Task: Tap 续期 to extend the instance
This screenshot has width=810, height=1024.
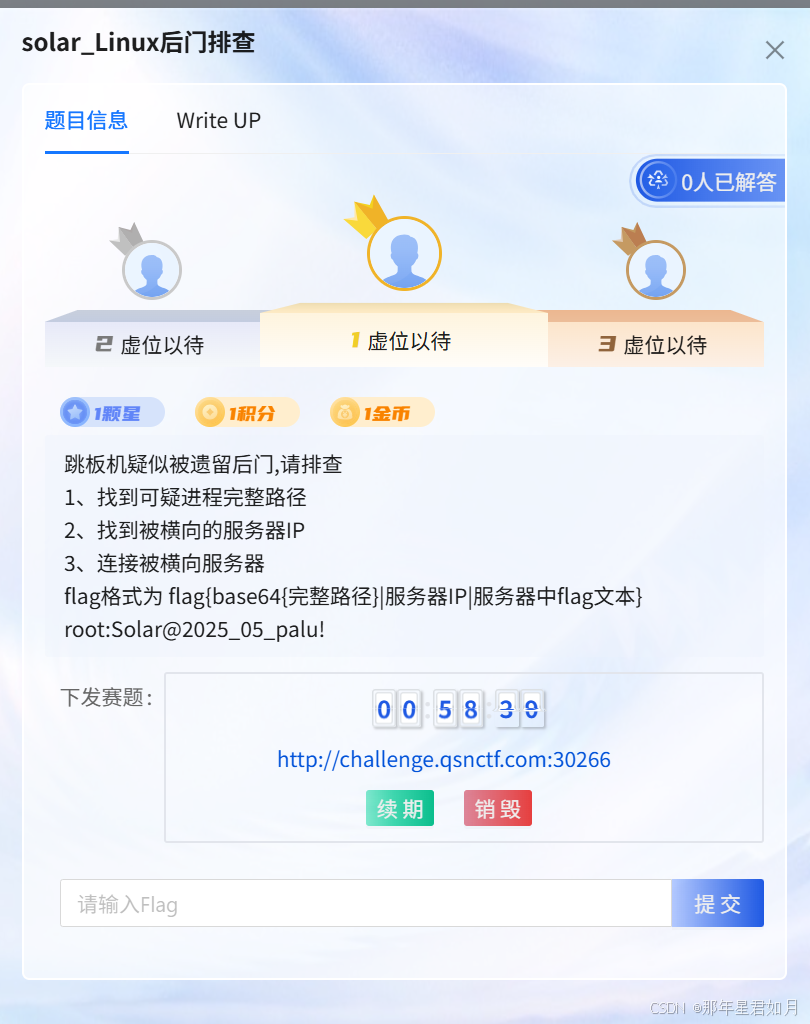Action: pyautogui.click(x=400, y=809)
